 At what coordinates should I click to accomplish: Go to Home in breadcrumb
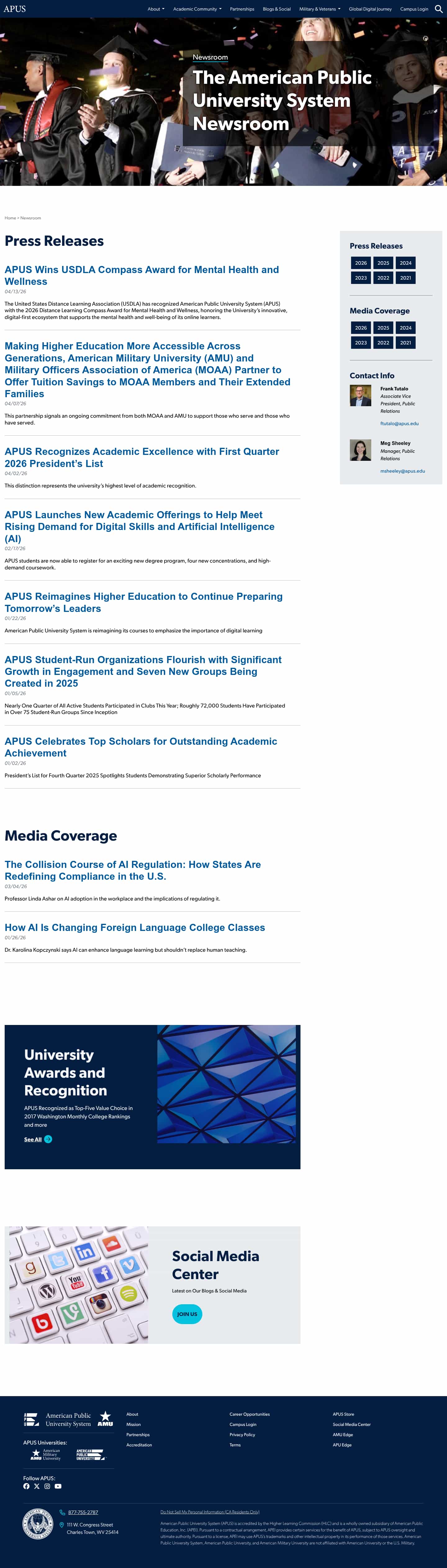tap(10, 218)
